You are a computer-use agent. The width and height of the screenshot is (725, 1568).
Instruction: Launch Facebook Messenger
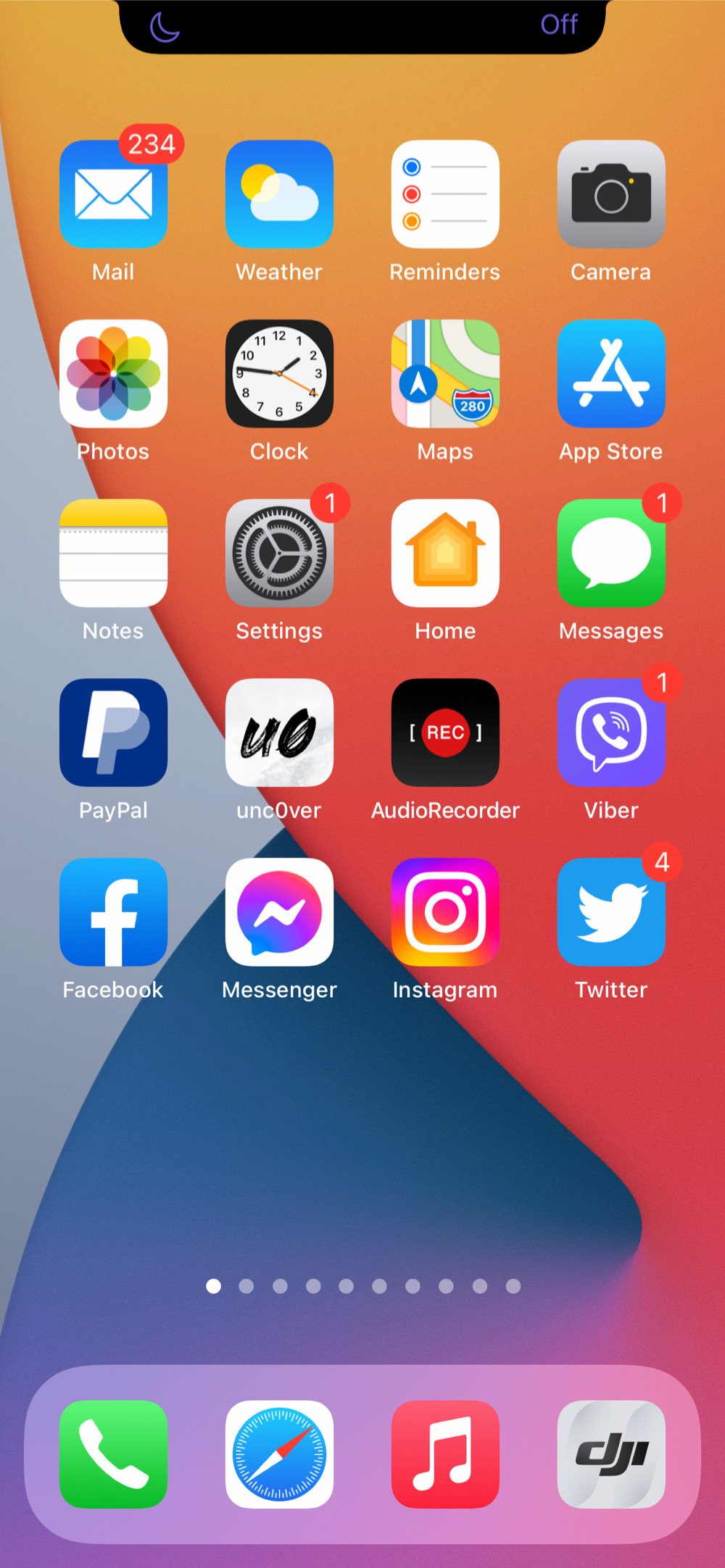[x=279, y=912]
